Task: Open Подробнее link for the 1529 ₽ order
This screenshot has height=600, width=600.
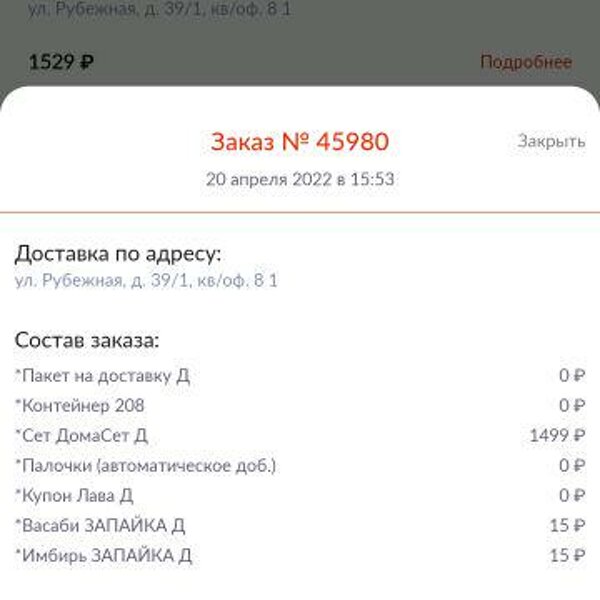Action: (526, 62)
